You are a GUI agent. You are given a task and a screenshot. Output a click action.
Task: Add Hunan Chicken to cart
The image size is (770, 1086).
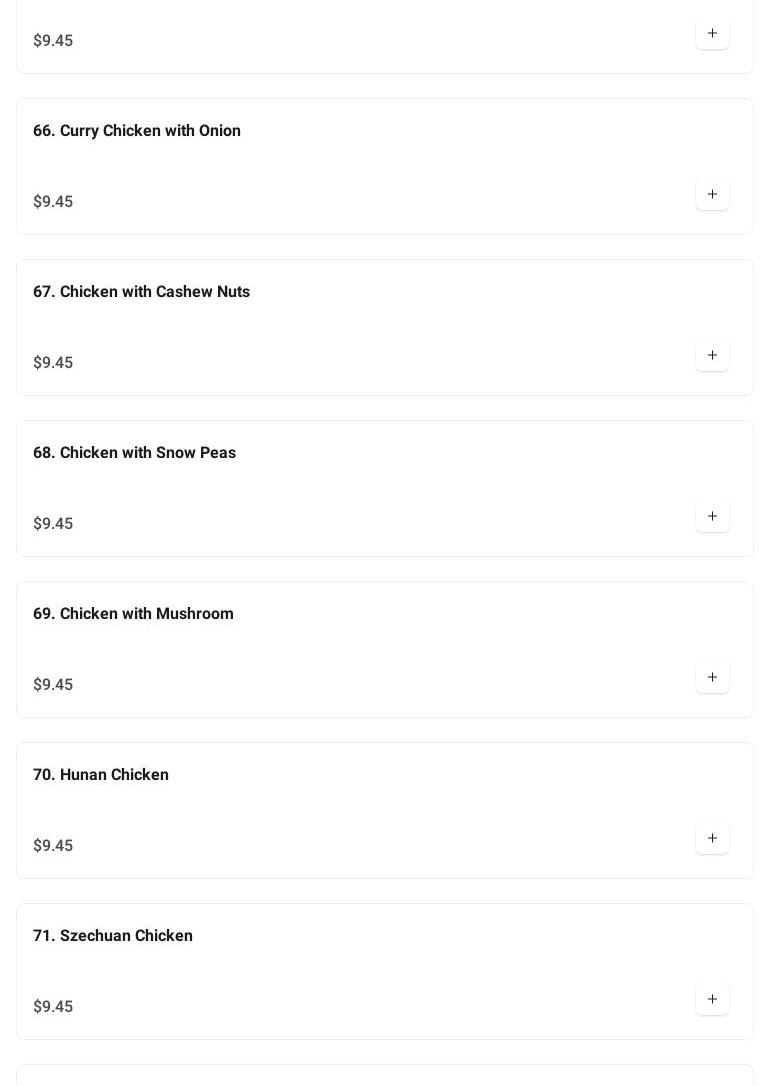click(x=712, y=839)
